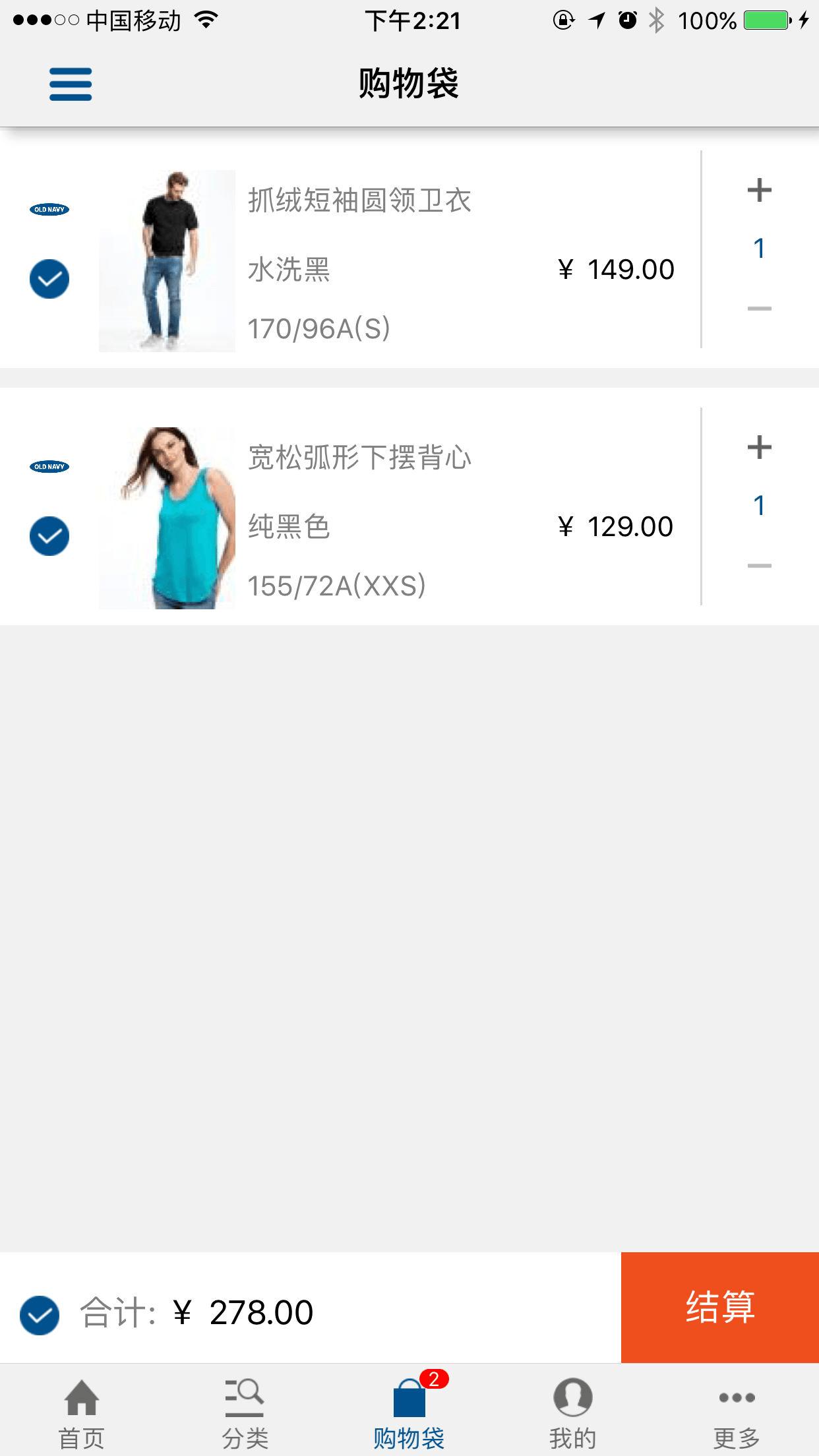Deselect the 宽松弧形下摆背心 item checkbox
The width and height of the screenshot is (819, 1456).
point(49,535)
